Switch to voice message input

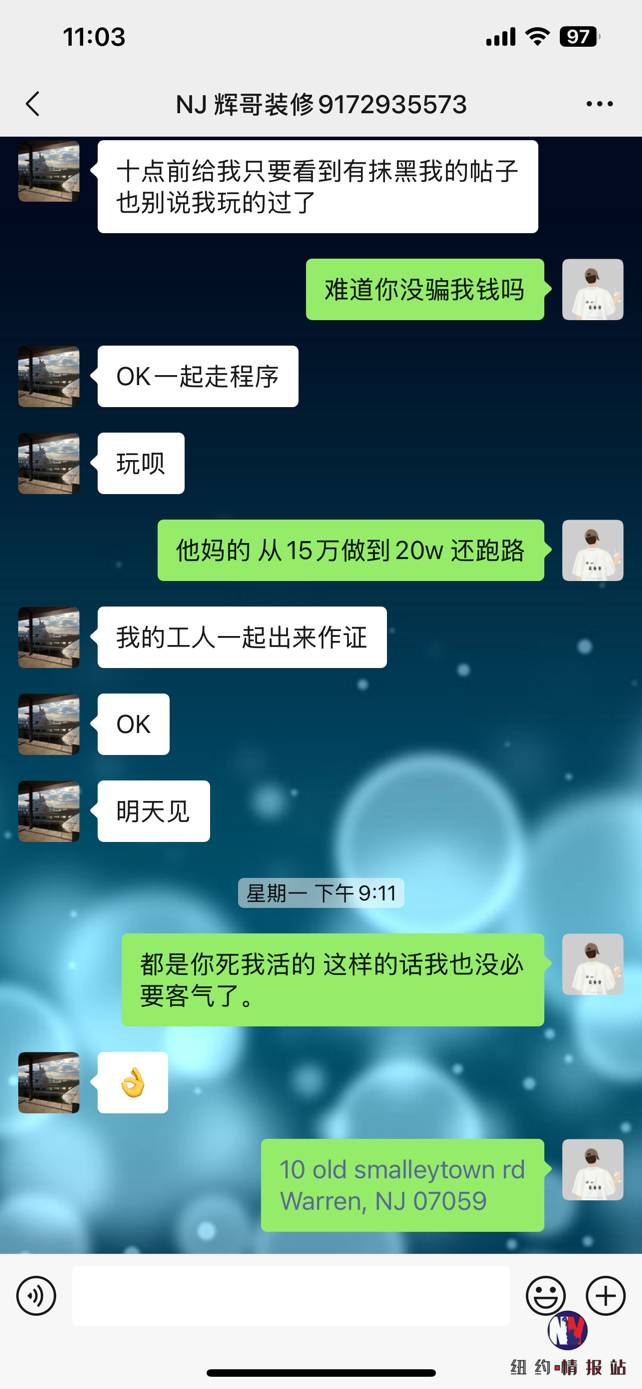36,1297
